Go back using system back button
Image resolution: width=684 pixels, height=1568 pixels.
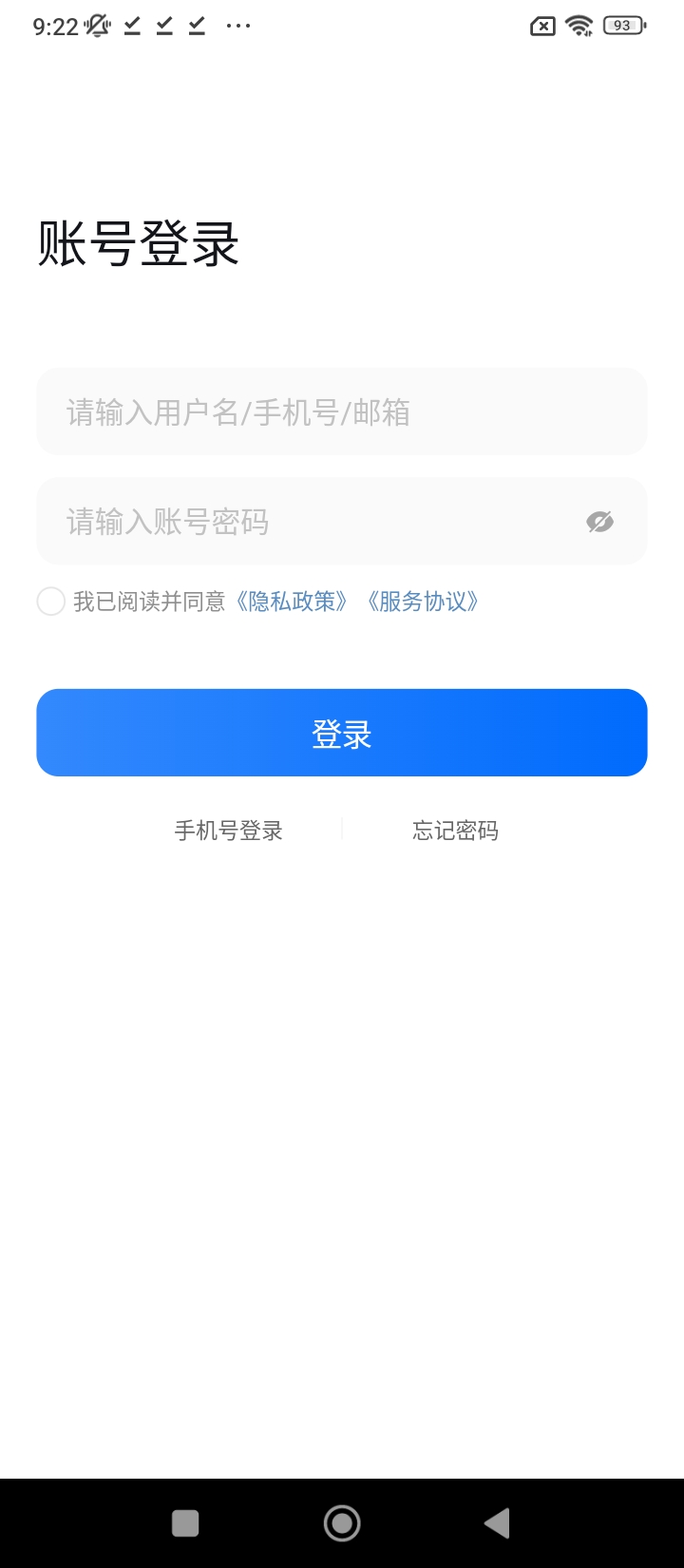[x=497, y=1523]
